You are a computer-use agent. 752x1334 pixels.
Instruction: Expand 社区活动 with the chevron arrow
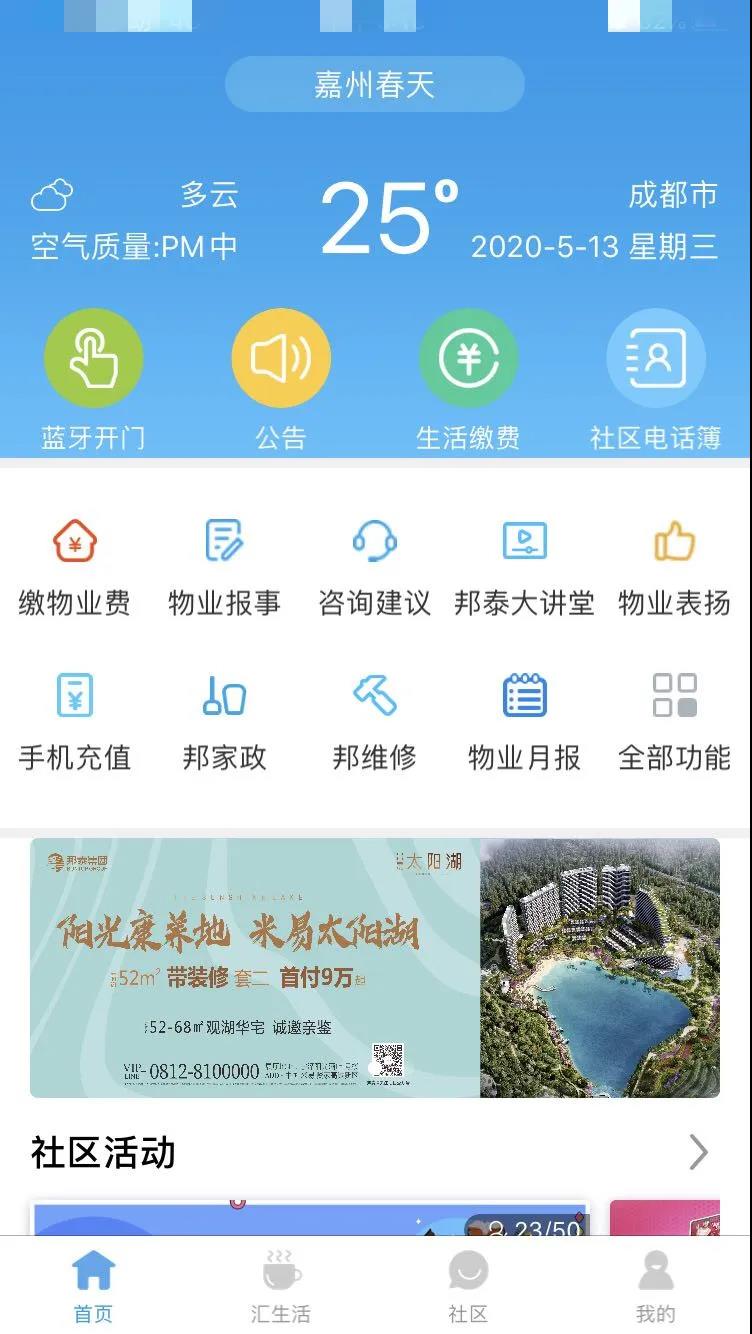(x=698, y=1153)
